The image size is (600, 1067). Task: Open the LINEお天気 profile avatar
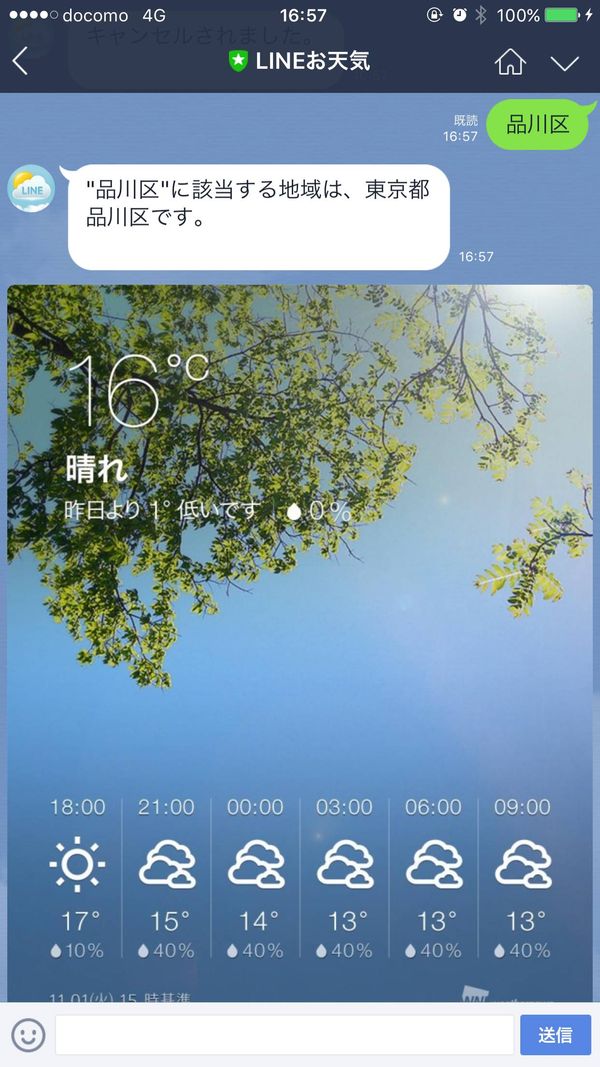pyautogui.click(x=31, y=188)
